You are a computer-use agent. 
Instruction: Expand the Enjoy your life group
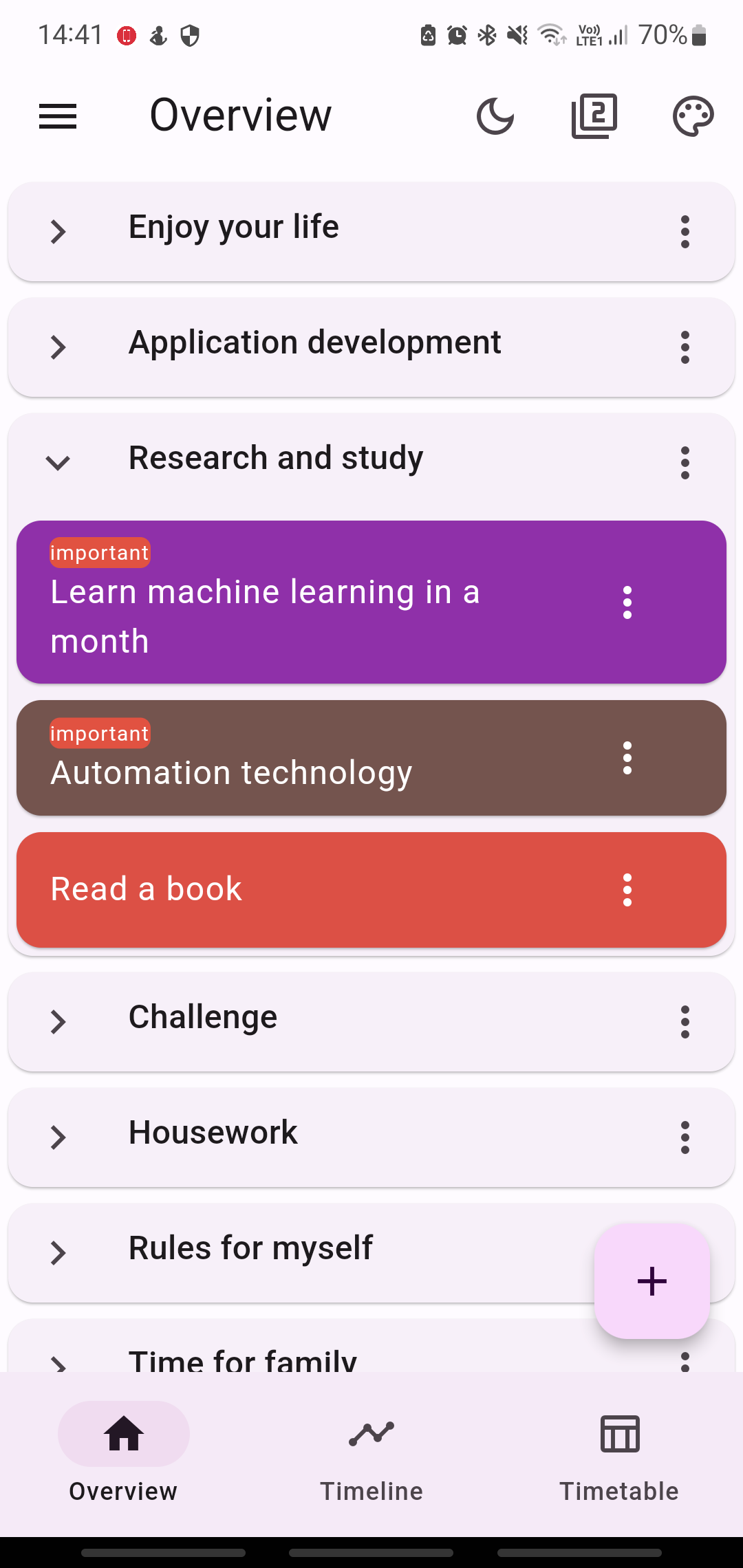coord(58,232)
